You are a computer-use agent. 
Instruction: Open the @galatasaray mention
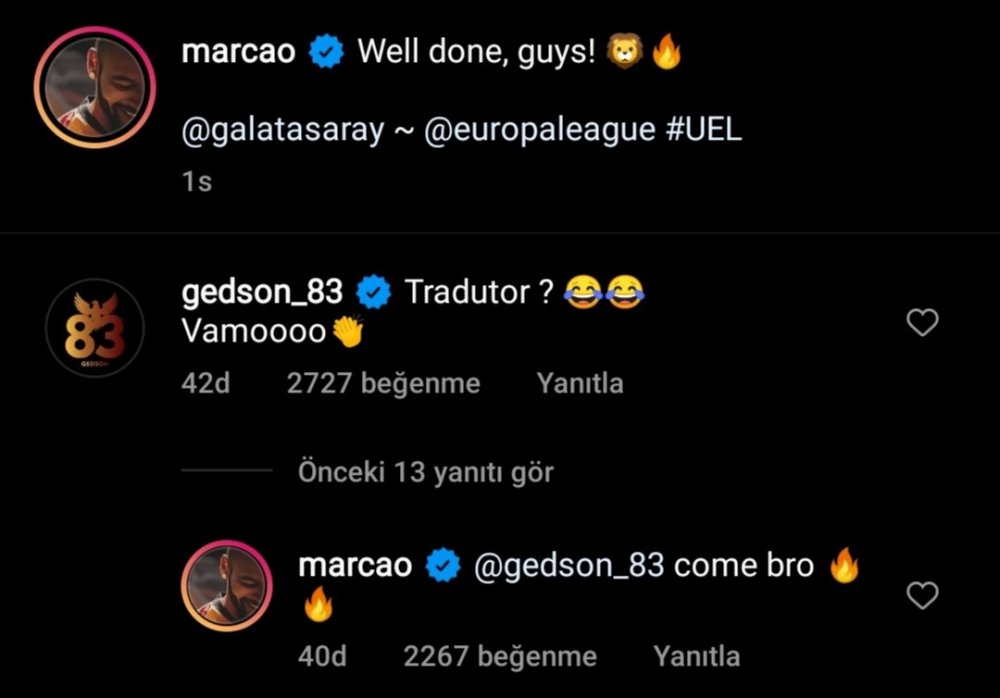(x=283, y=131)
